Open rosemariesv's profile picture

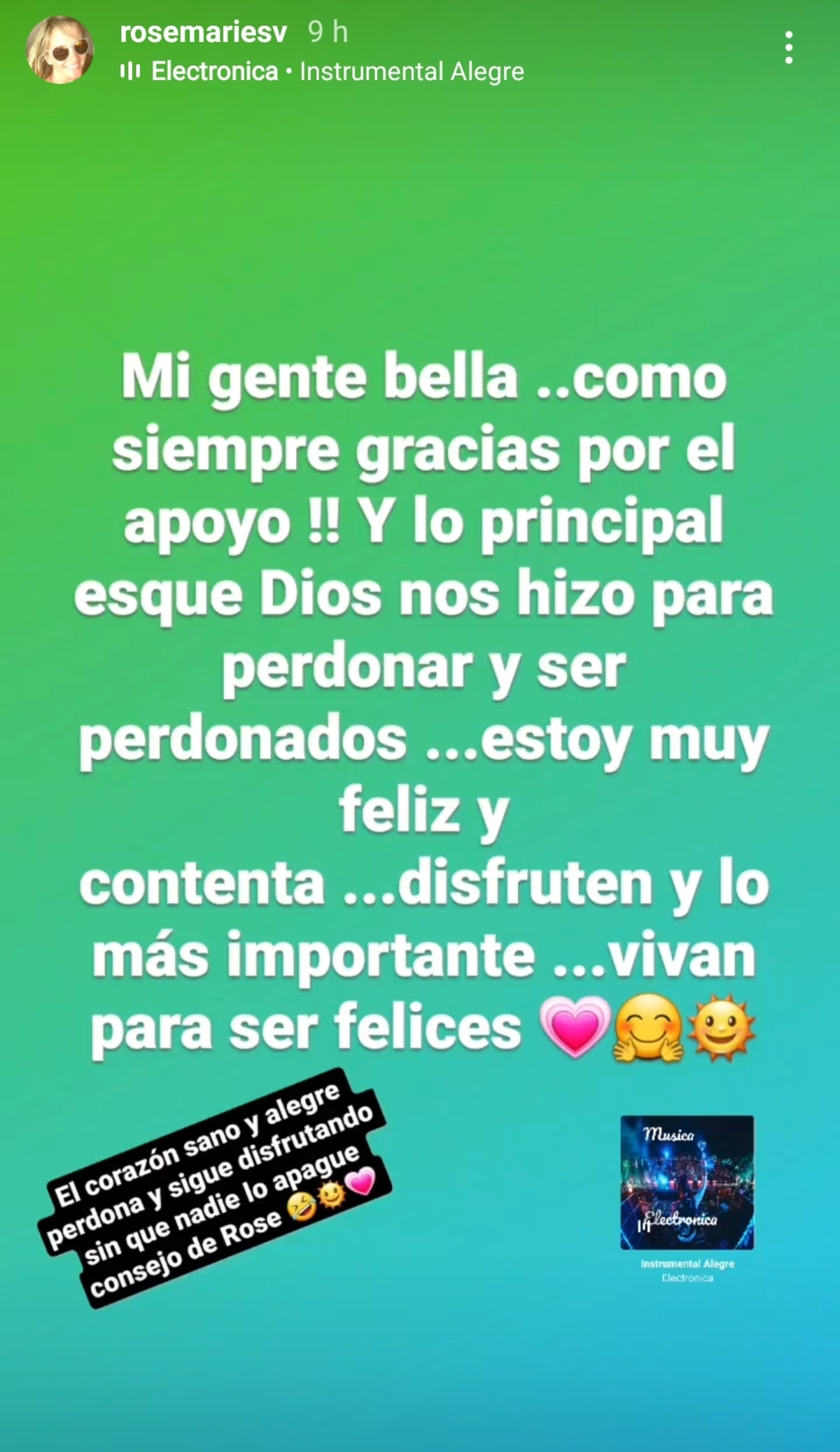pyautogui.click(x=59, y=50)
